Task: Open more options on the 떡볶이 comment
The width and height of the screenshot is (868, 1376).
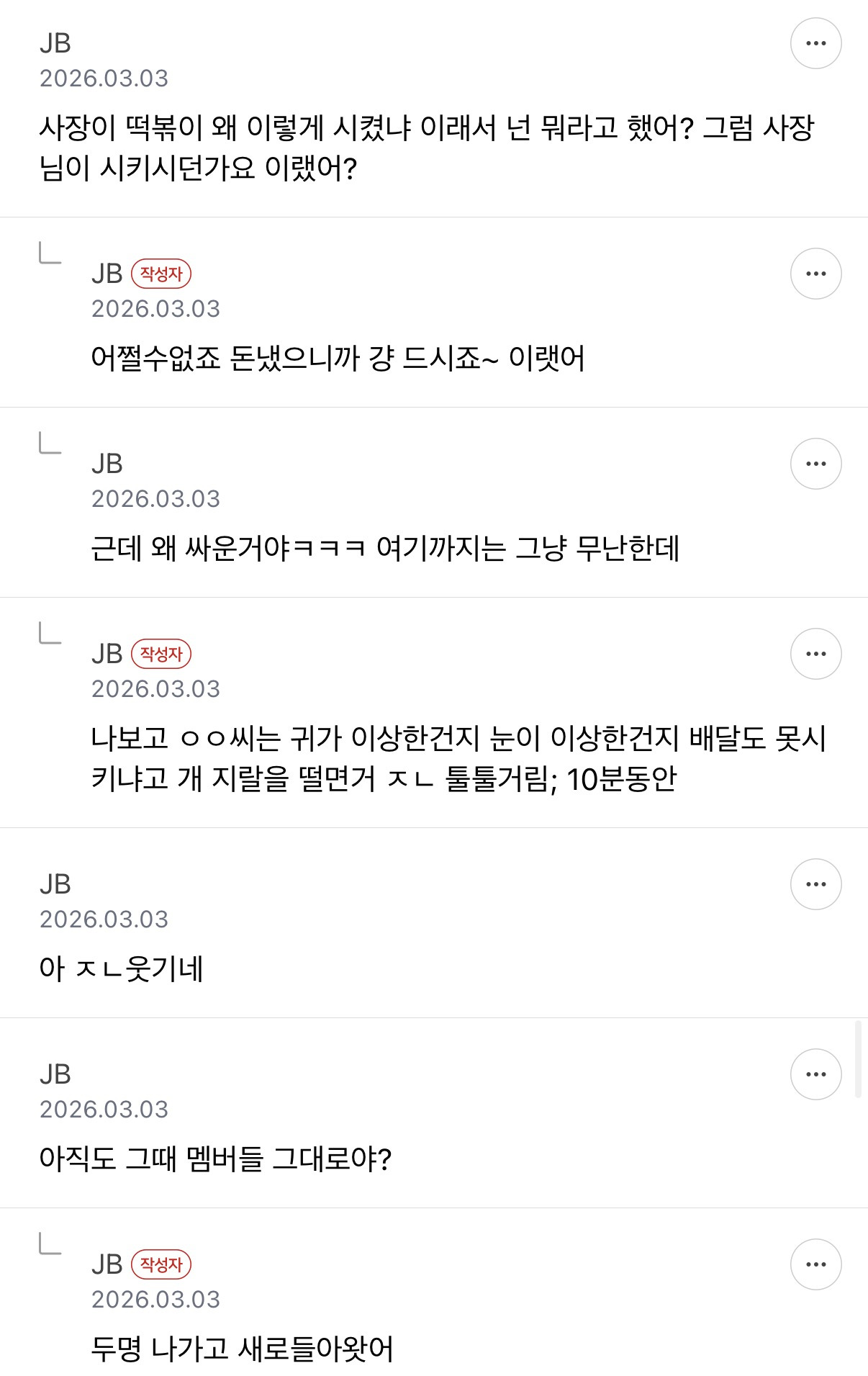Action: pos(815,43)
